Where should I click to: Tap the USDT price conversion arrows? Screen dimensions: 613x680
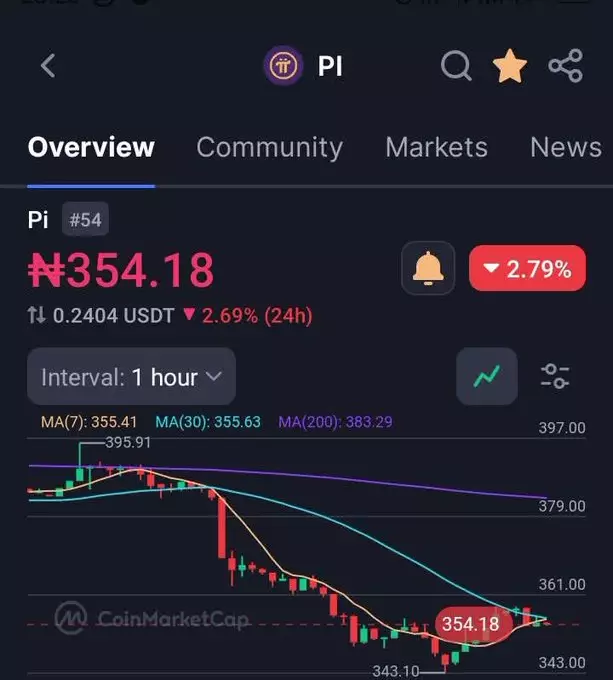(36, 316)
